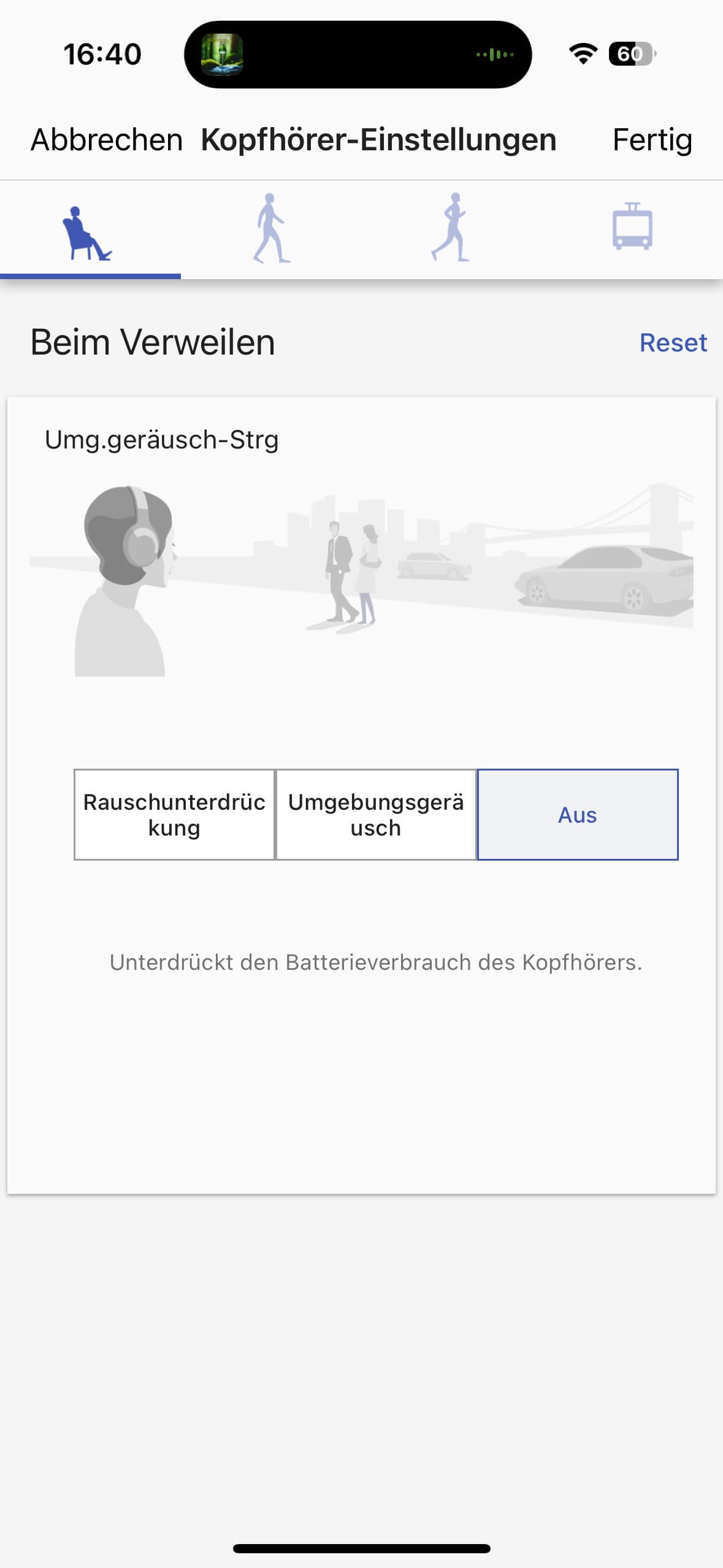The height and width of the screenshot is (1568, 723).
Task: Select Rauschunterdrückung mode
Action: click(x=174, y=815)
